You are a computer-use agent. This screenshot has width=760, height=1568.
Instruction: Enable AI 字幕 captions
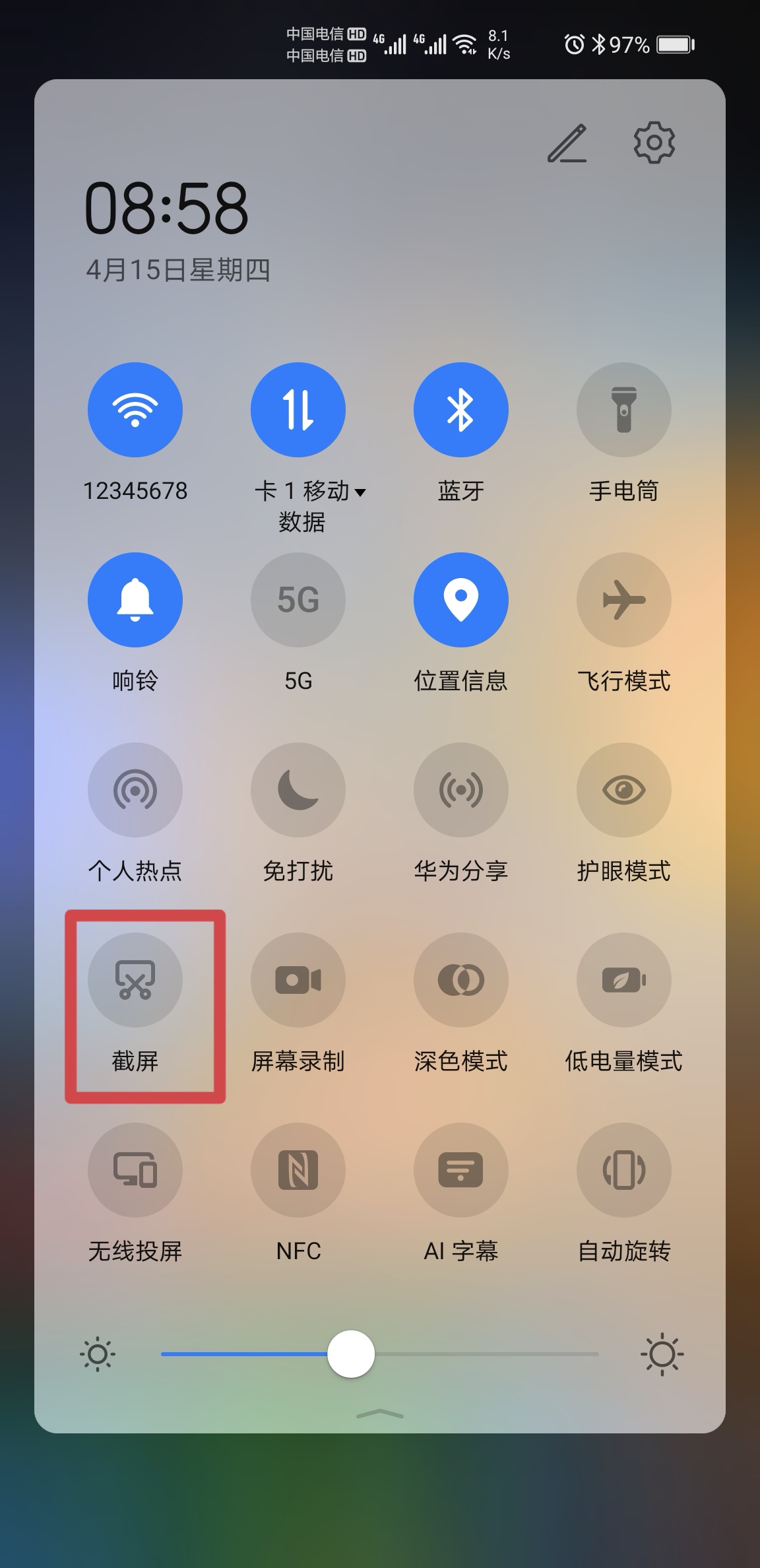pyautogui.click(x=461, y=1170)
